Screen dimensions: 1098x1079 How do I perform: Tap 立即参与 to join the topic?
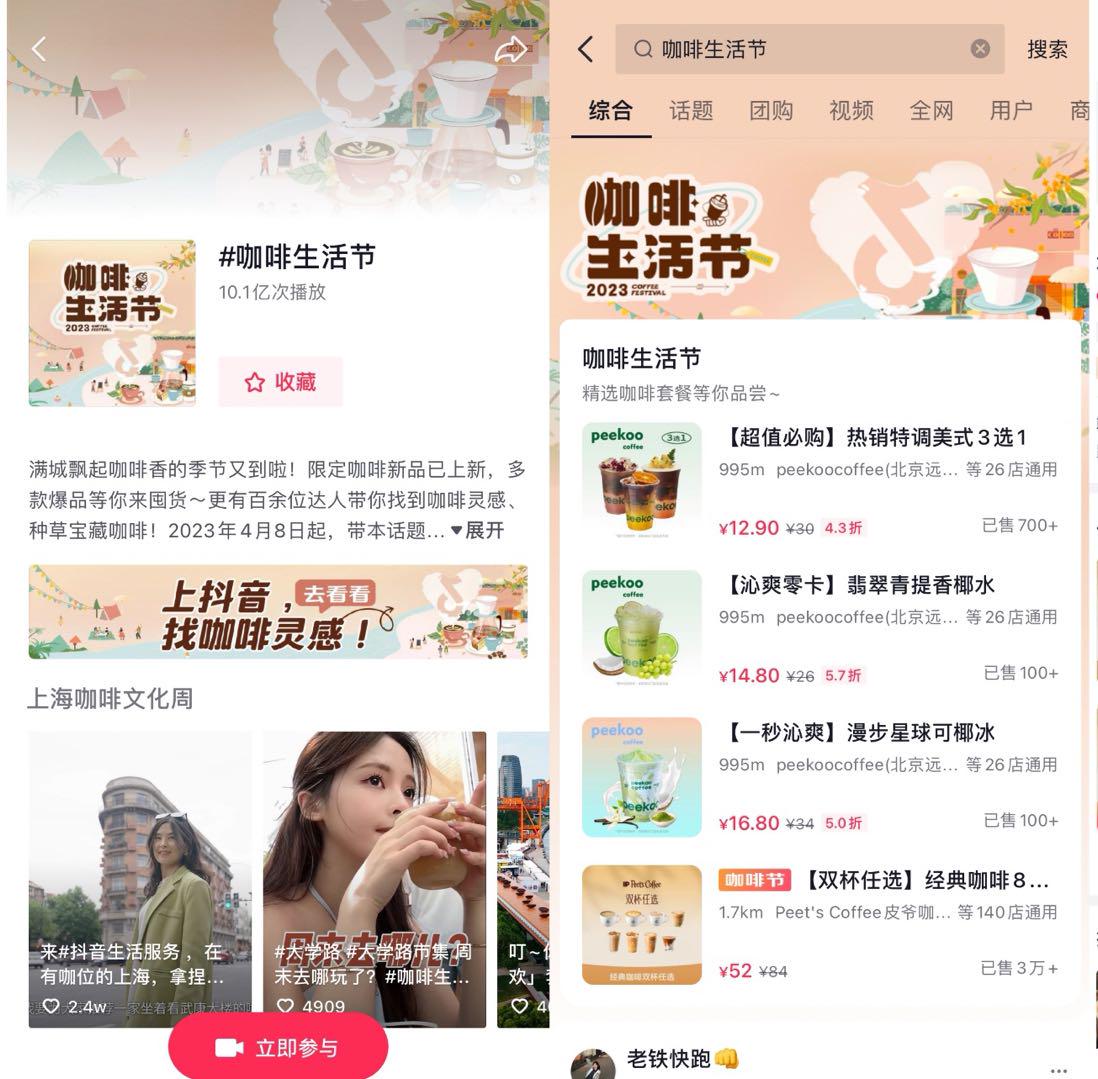tap(278, 1047)
